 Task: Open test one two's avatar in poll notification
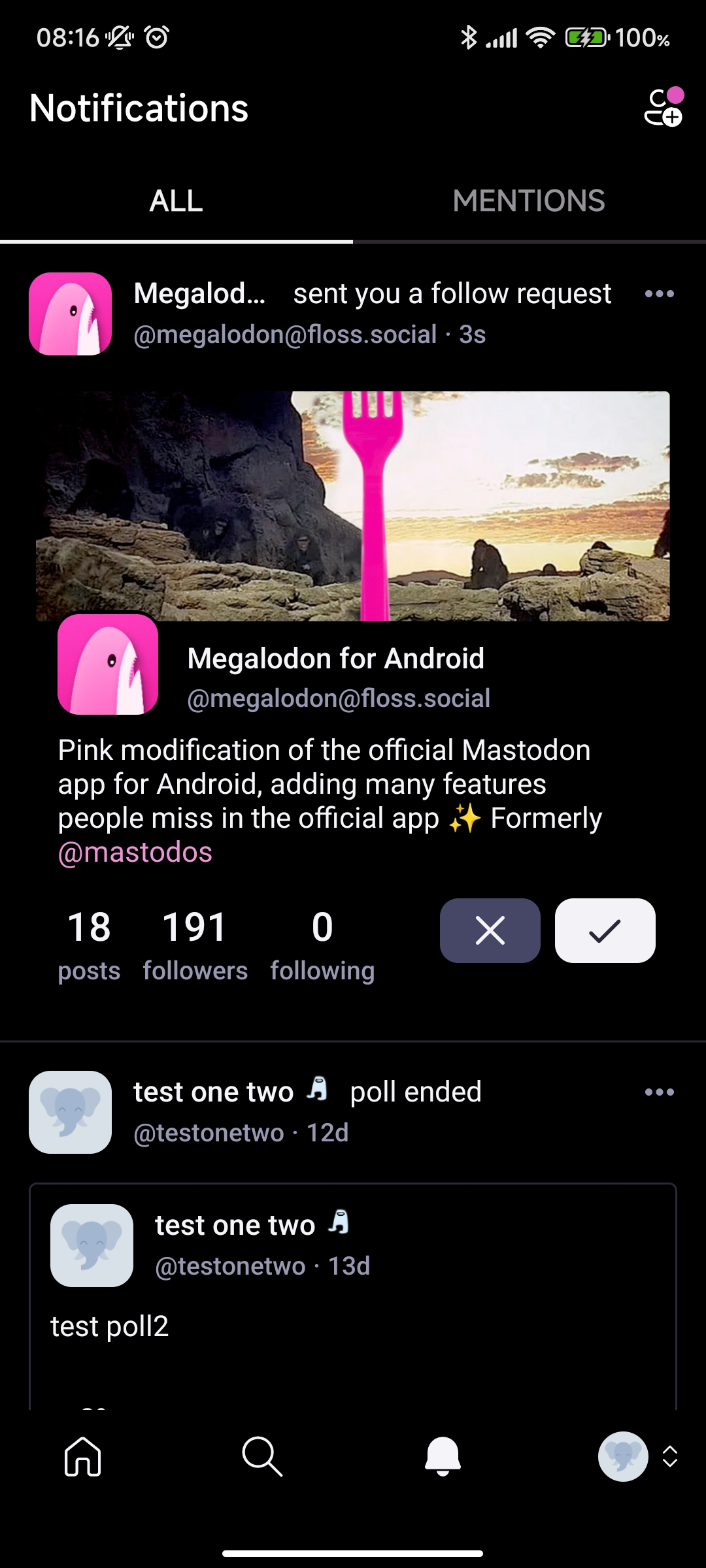coord(71,1112)
